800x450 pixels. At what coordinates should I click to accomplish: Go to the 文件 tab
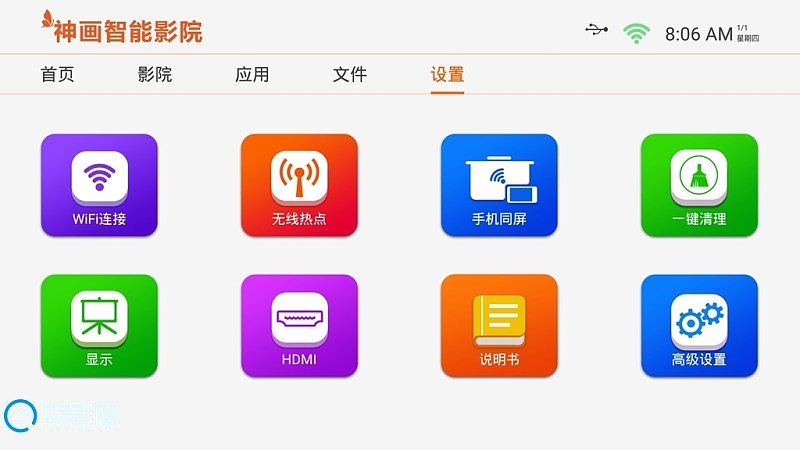350,75
